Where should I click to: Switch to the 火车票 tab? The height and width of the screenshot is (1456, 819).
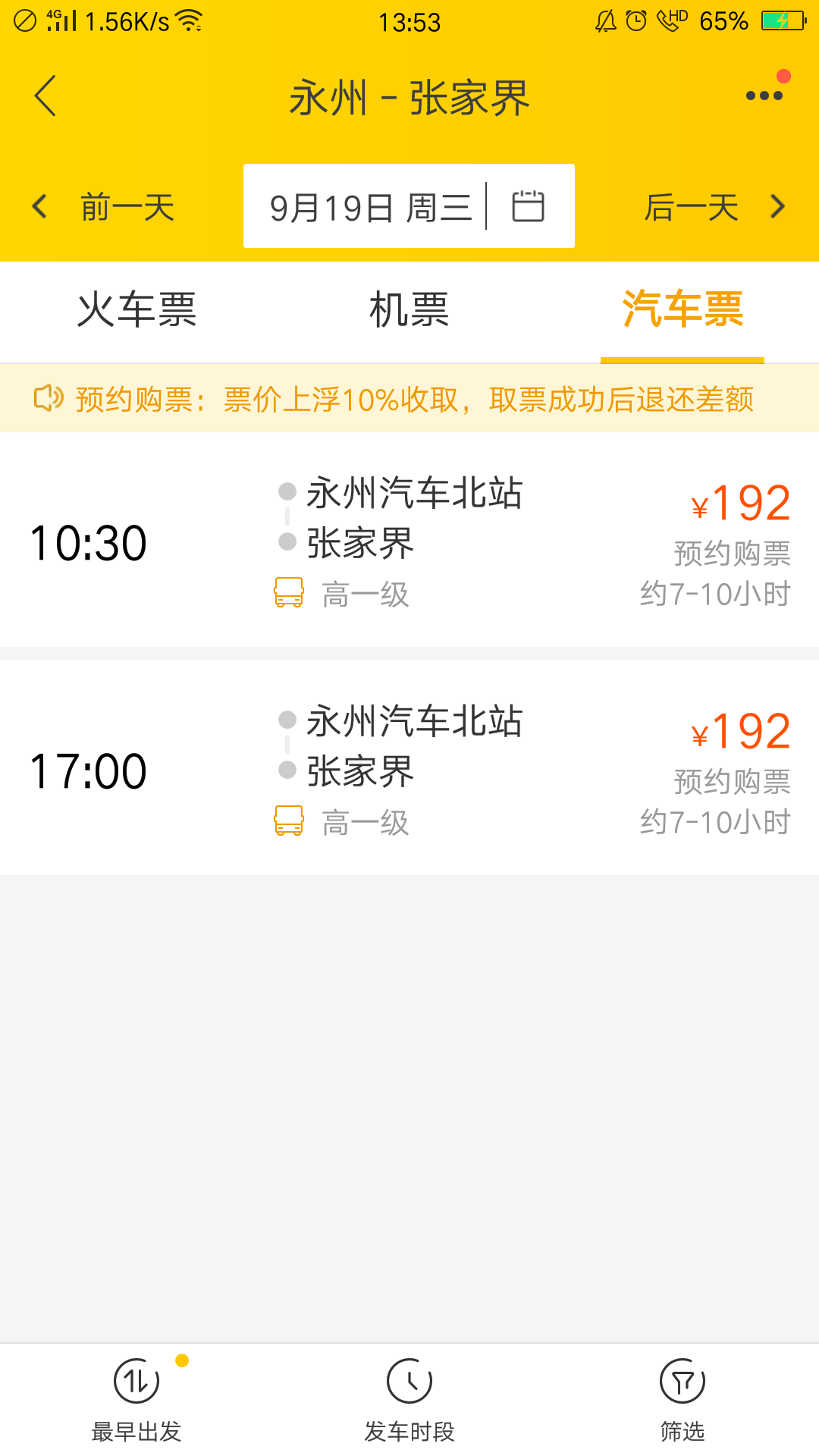point(136,309)
